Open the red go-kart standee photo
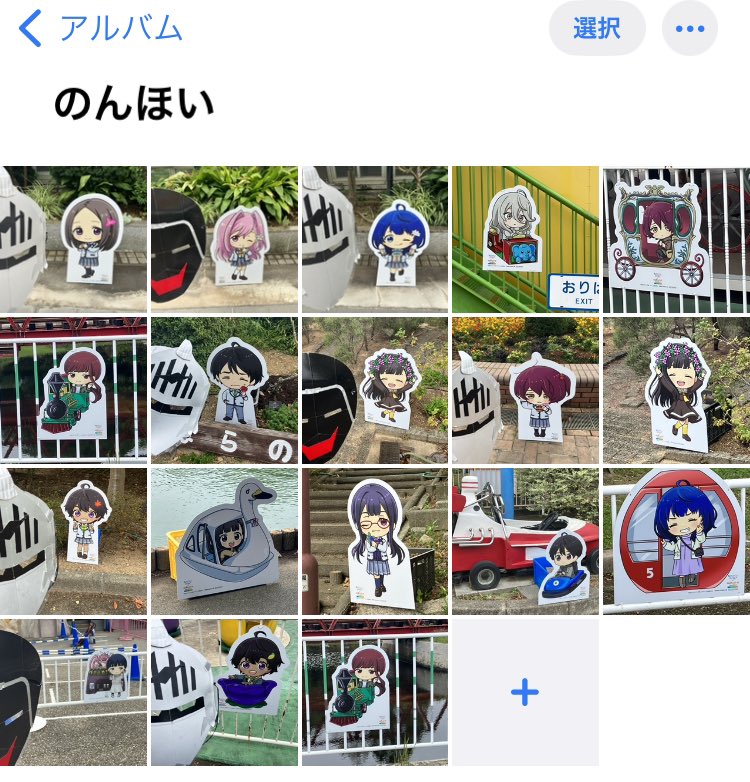This screenshot has width=750, height=782. click(x=525, y=541)
